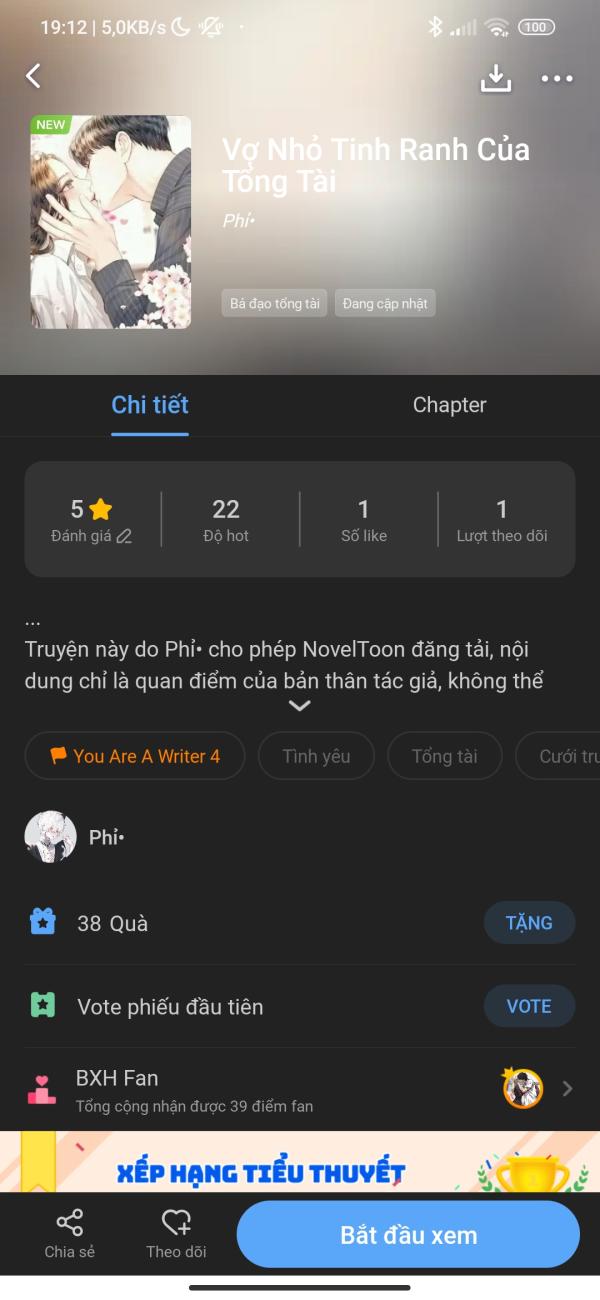The width and height of the screenshot is (600, 1300).
Task: Open the Chi tiết tab
Action: [150, 405]
